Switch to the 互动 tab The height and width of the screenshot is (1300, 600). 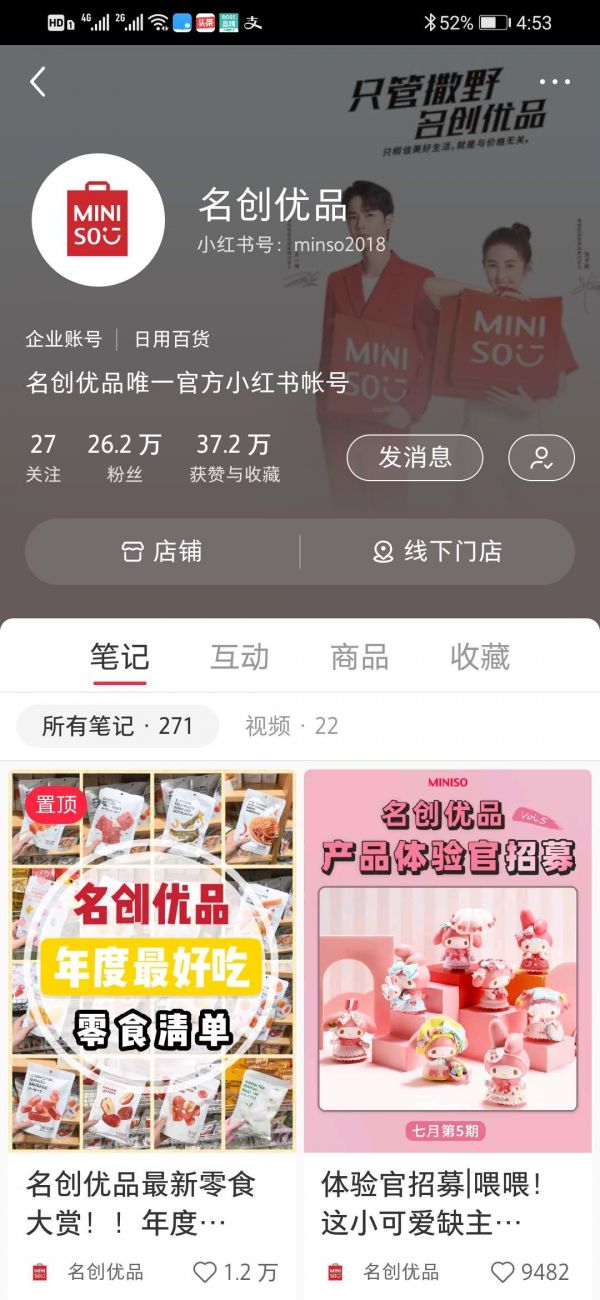tap(240, 657)
